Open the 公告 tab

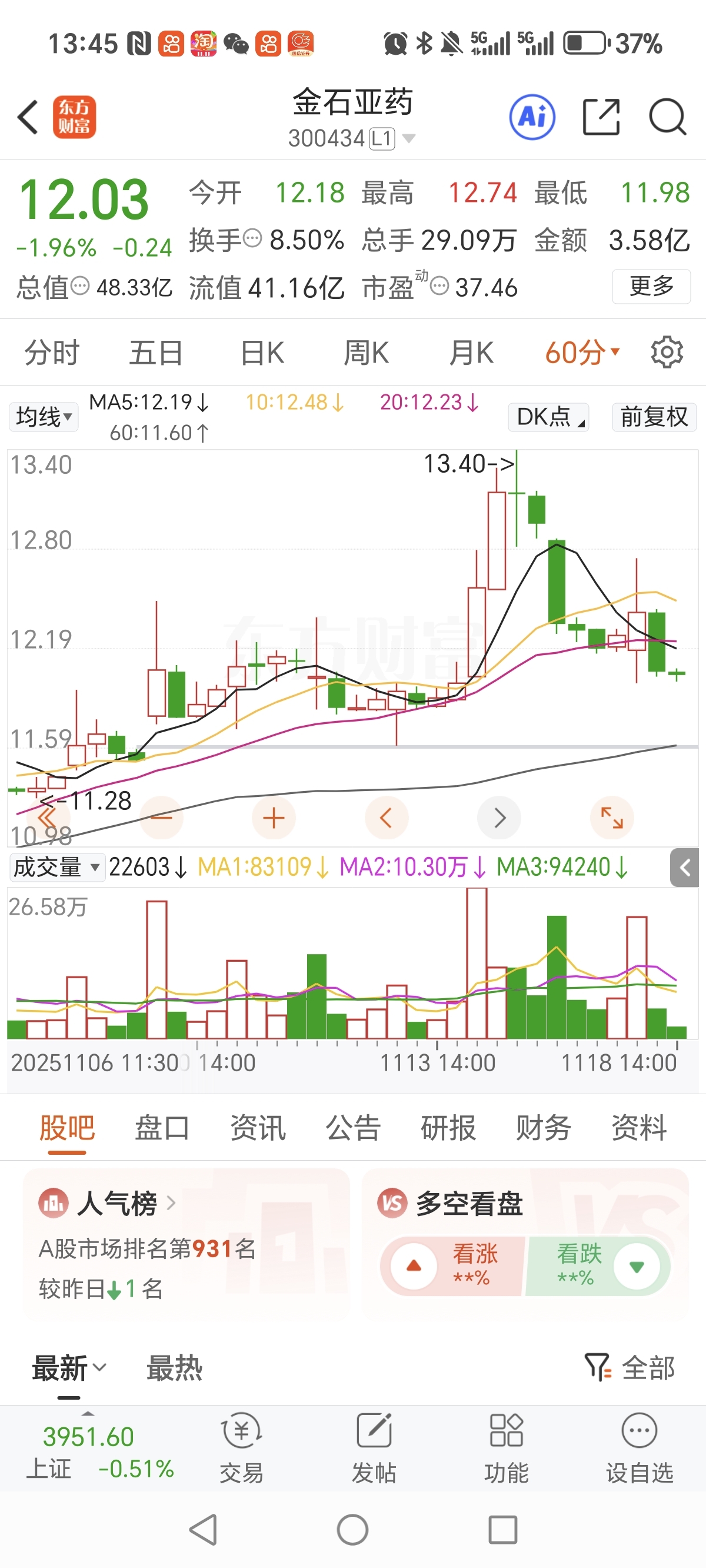[353, 1127]
